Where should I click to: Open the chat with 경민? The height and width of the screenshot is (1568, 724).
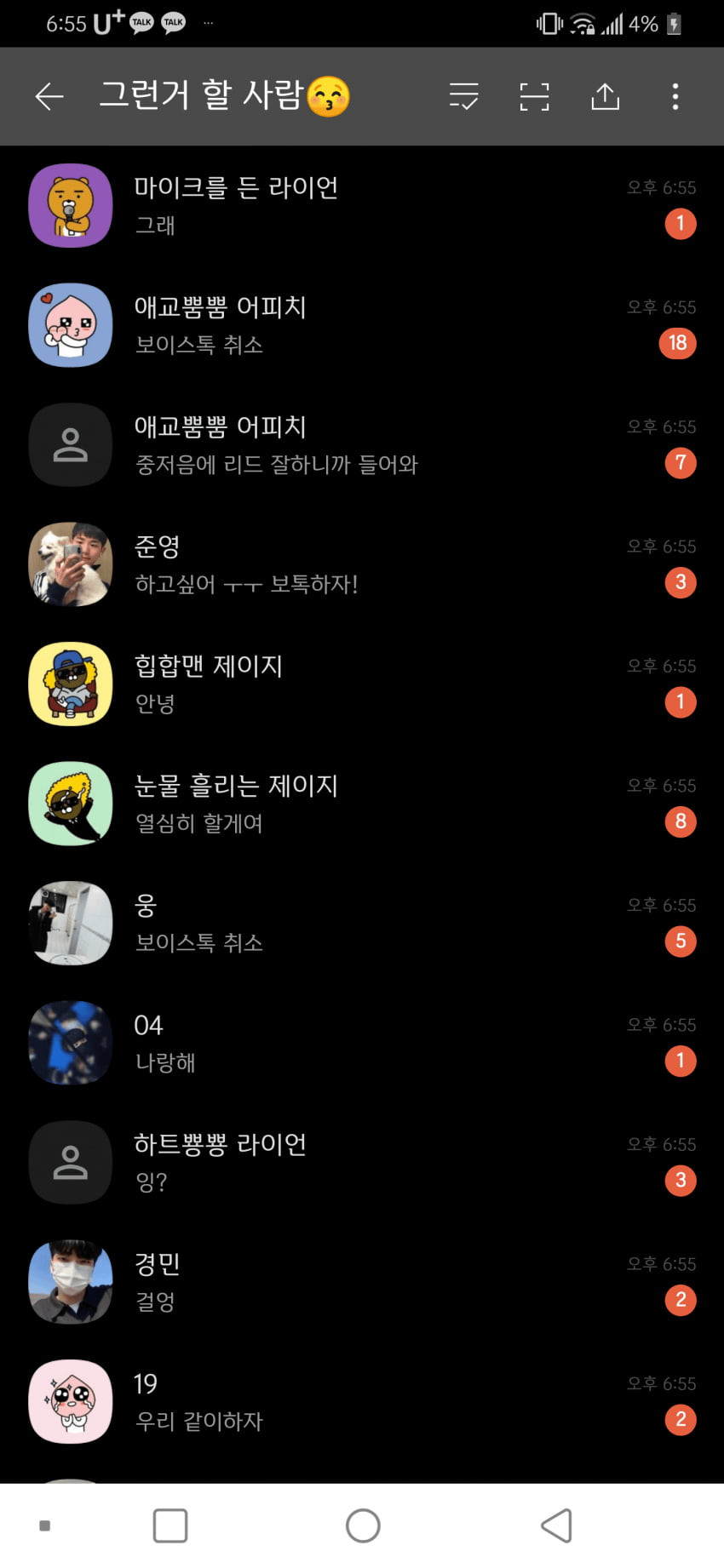click(362, 1282)
